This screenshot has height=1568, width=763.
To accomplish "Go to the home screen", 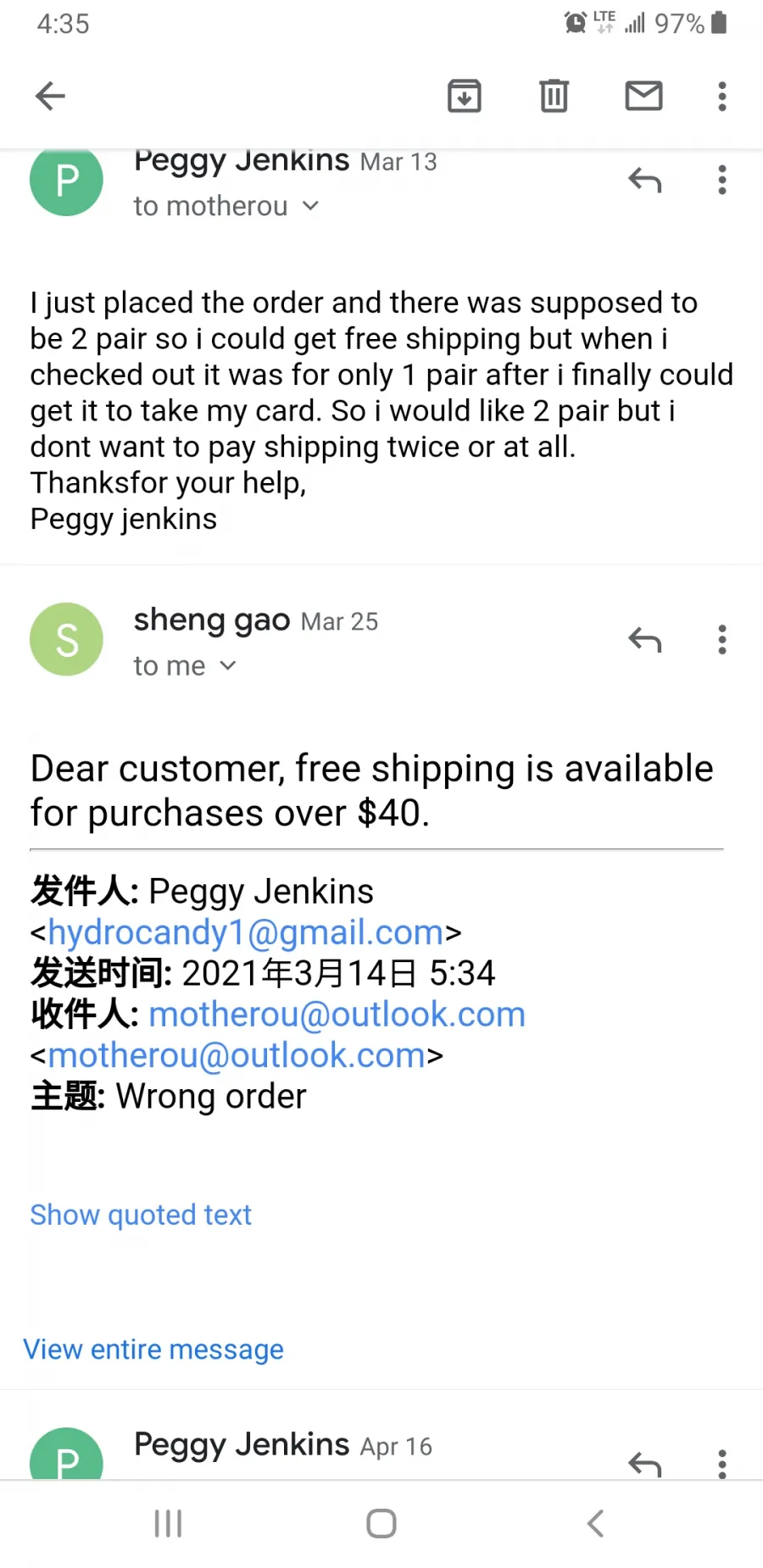I will click(381, 1523).
